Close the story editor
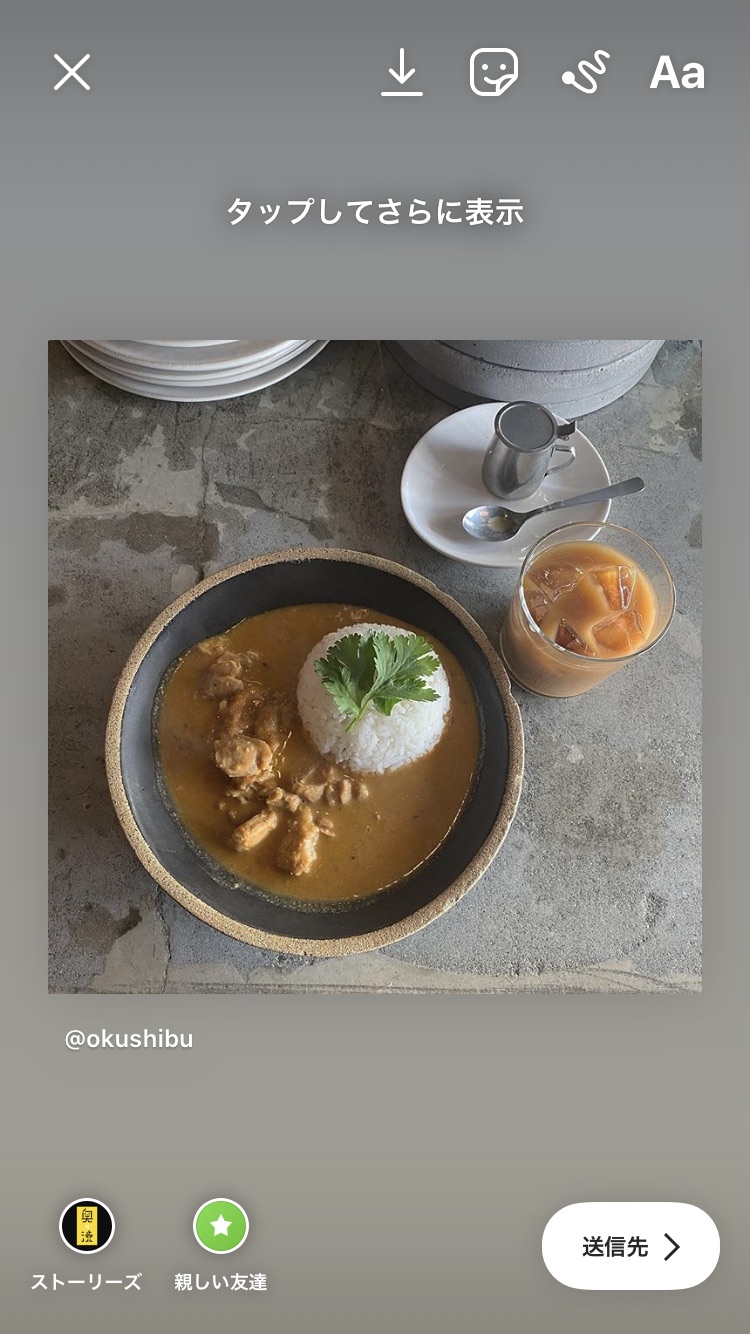 (72, 73)
